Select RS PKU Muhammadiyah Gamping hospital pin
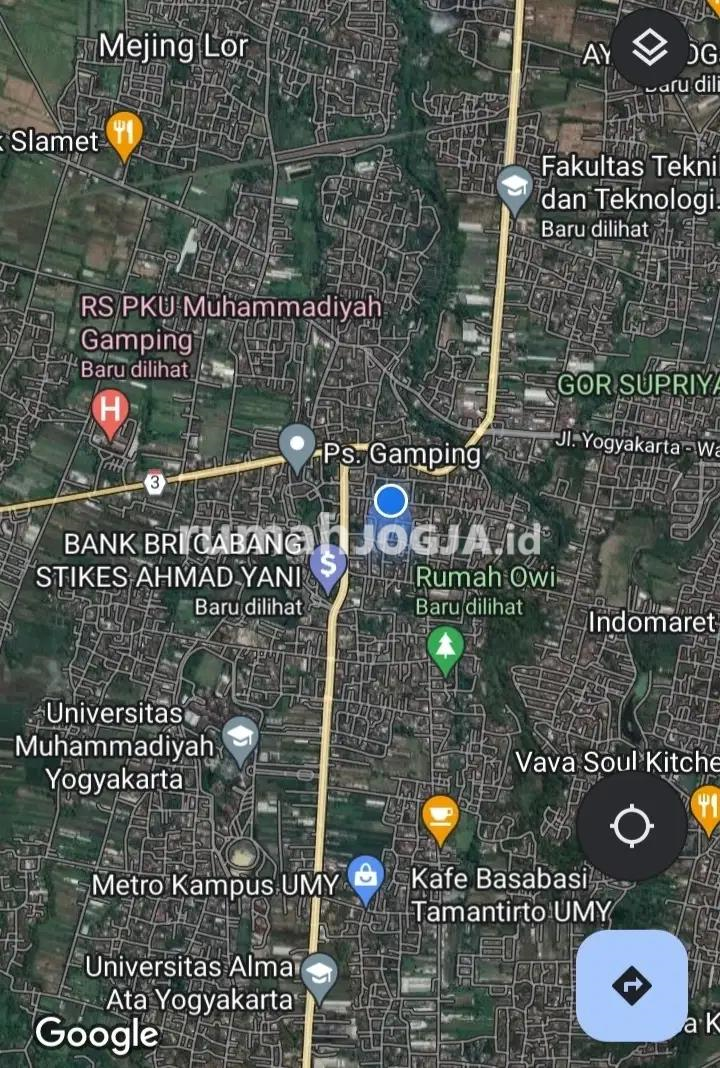Image resolution: width=720 pixels, height=1068 pixels. coord(110,411)
